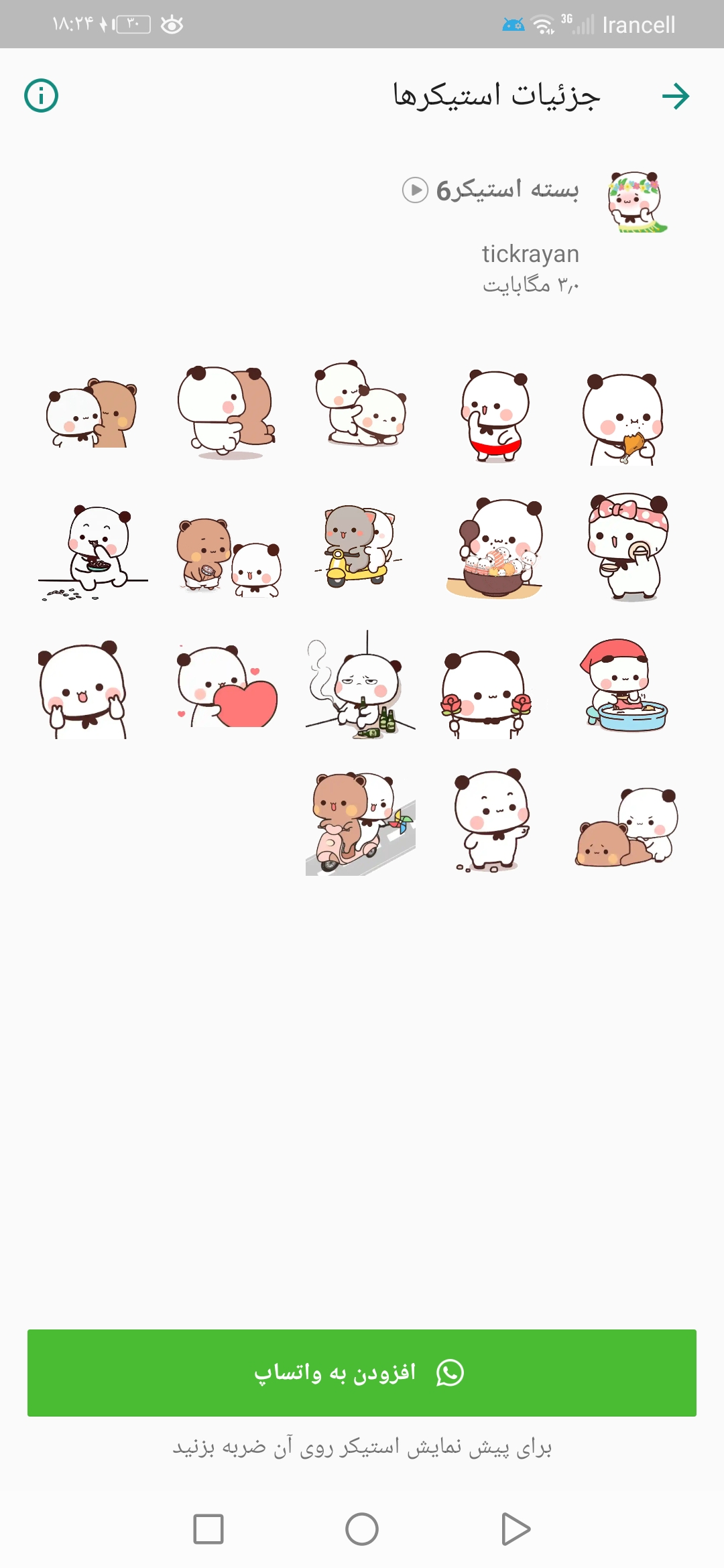Preview the panda sitting on sleeping bear sticker
Image resolution: width=724 pixels, height=1568 pixels.
click(x=626, y=828)
